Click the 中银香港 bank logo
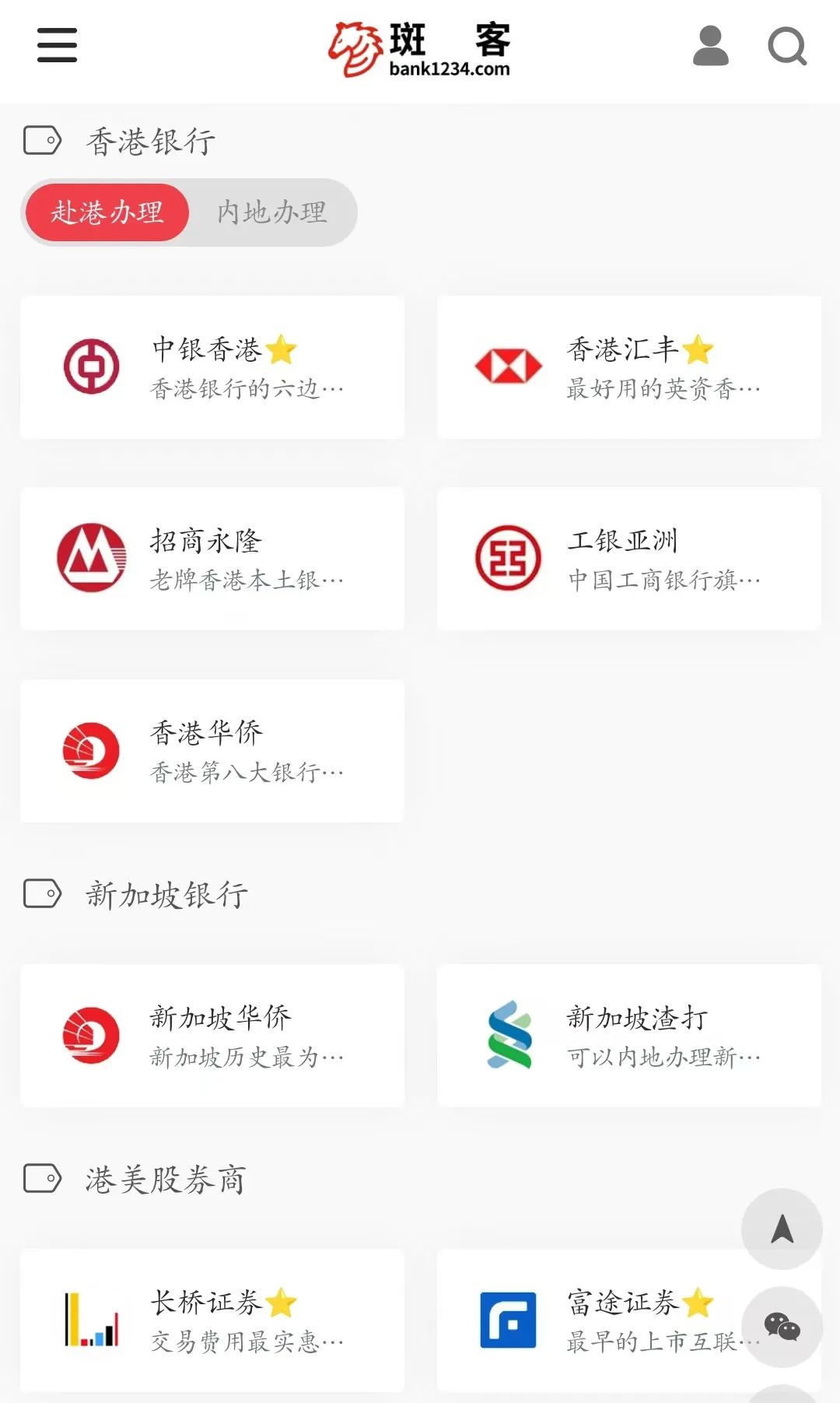This screenshot has width=840, height=1403. coord(93,367)
